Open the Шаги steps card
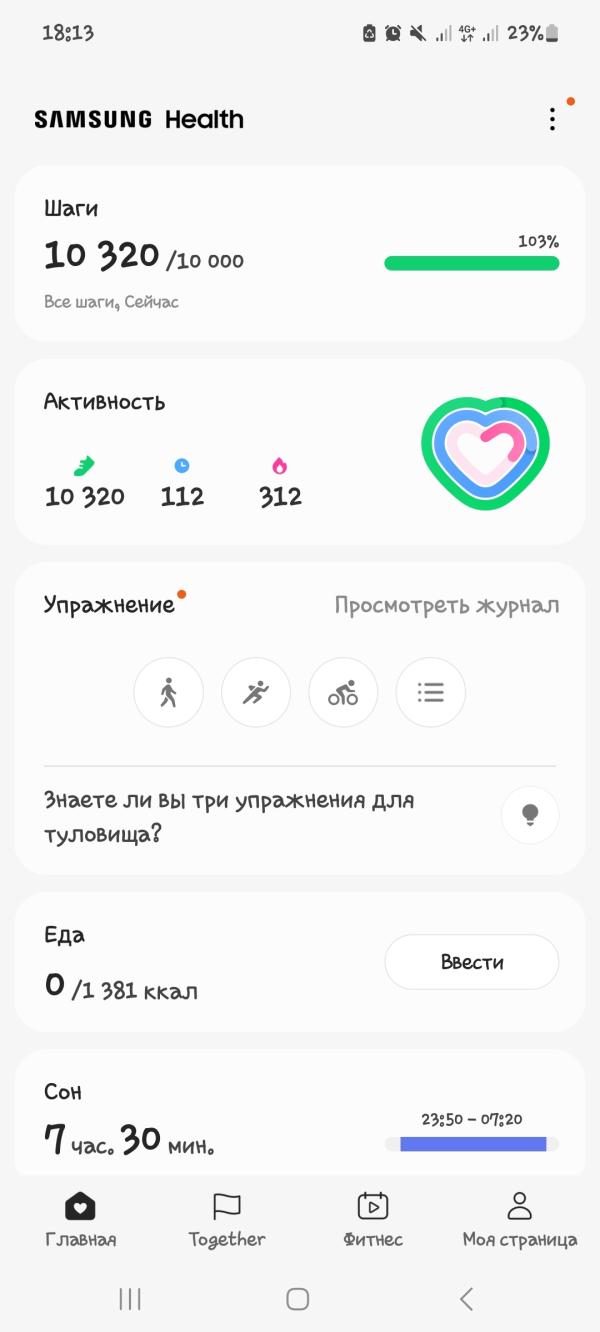 [x=299, y=254]
